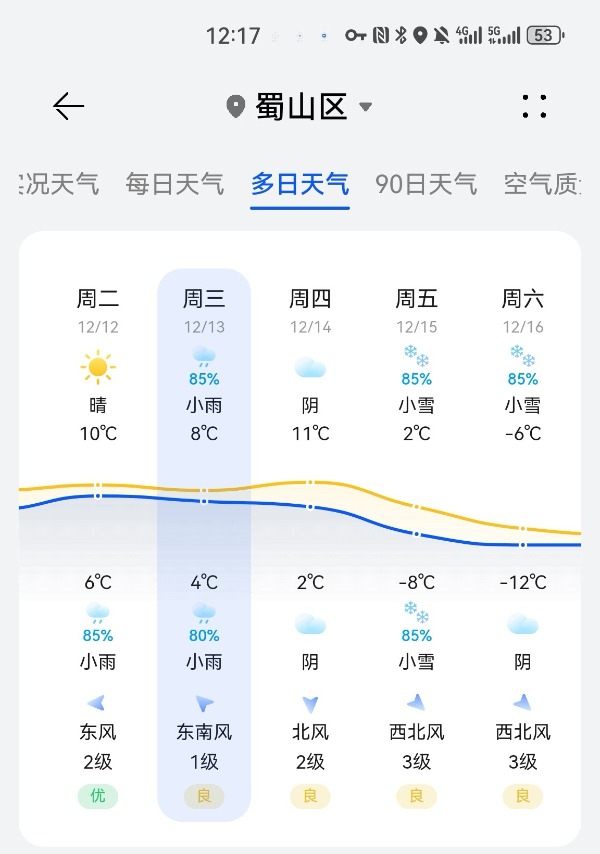
Task: Go back using the arrow icon
Action: pos(68,106)
